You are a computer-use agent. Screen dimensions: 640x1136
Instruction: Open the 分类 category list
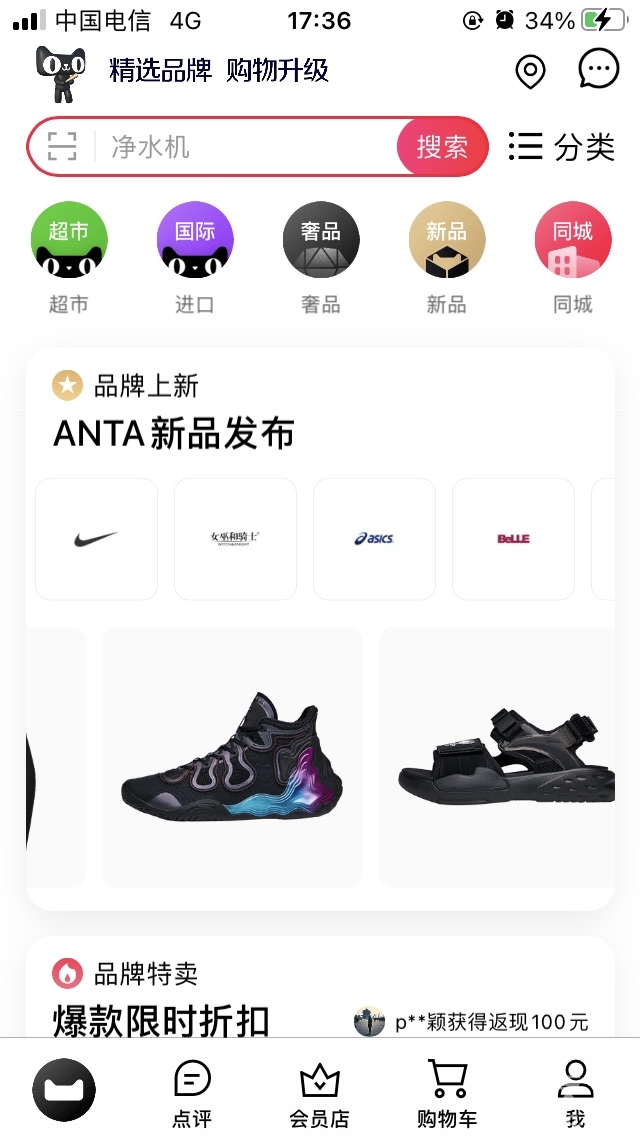(562, 147)
